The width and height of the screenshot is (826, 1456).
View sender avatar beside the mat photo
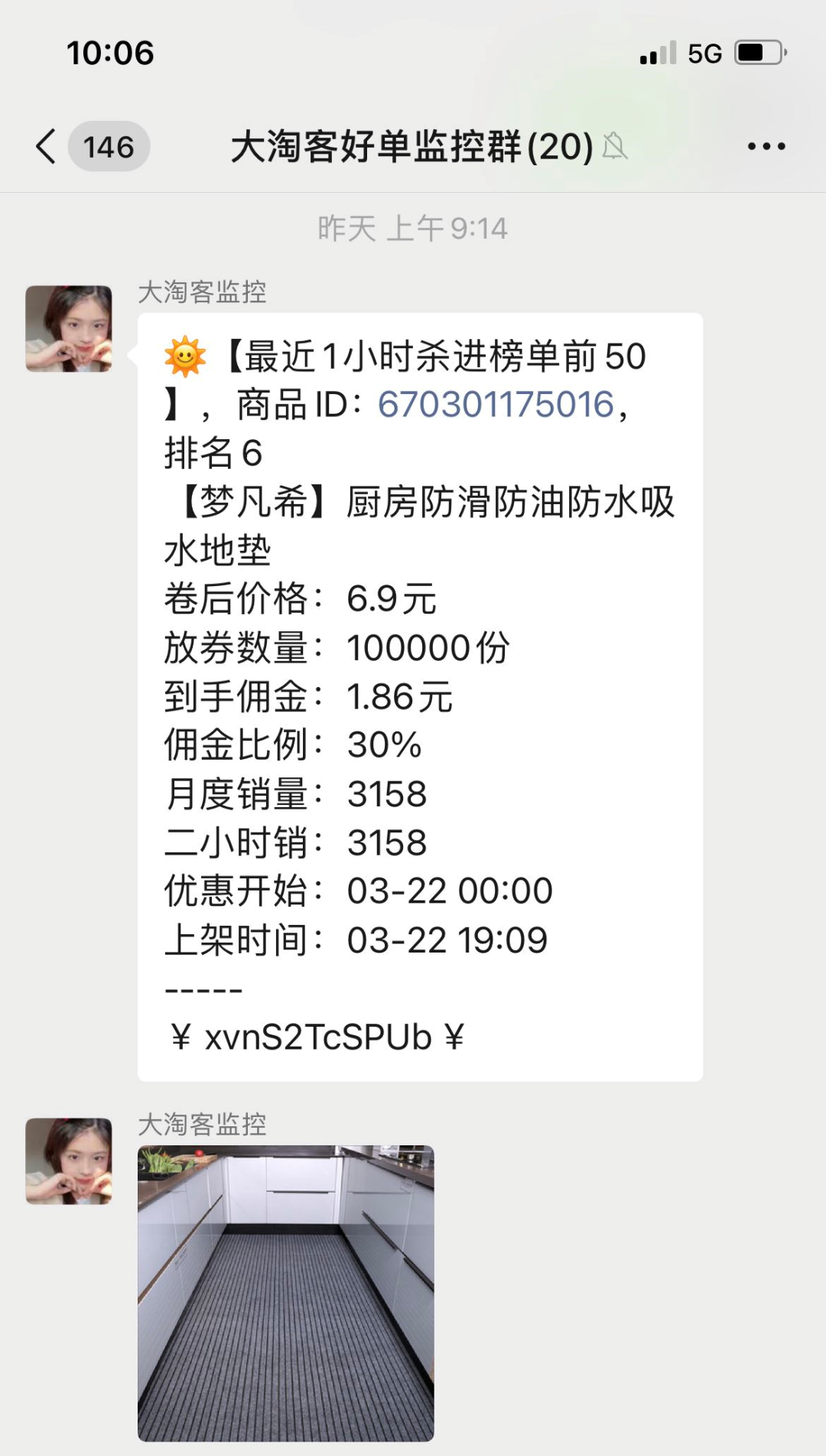tap(69, 1161)
